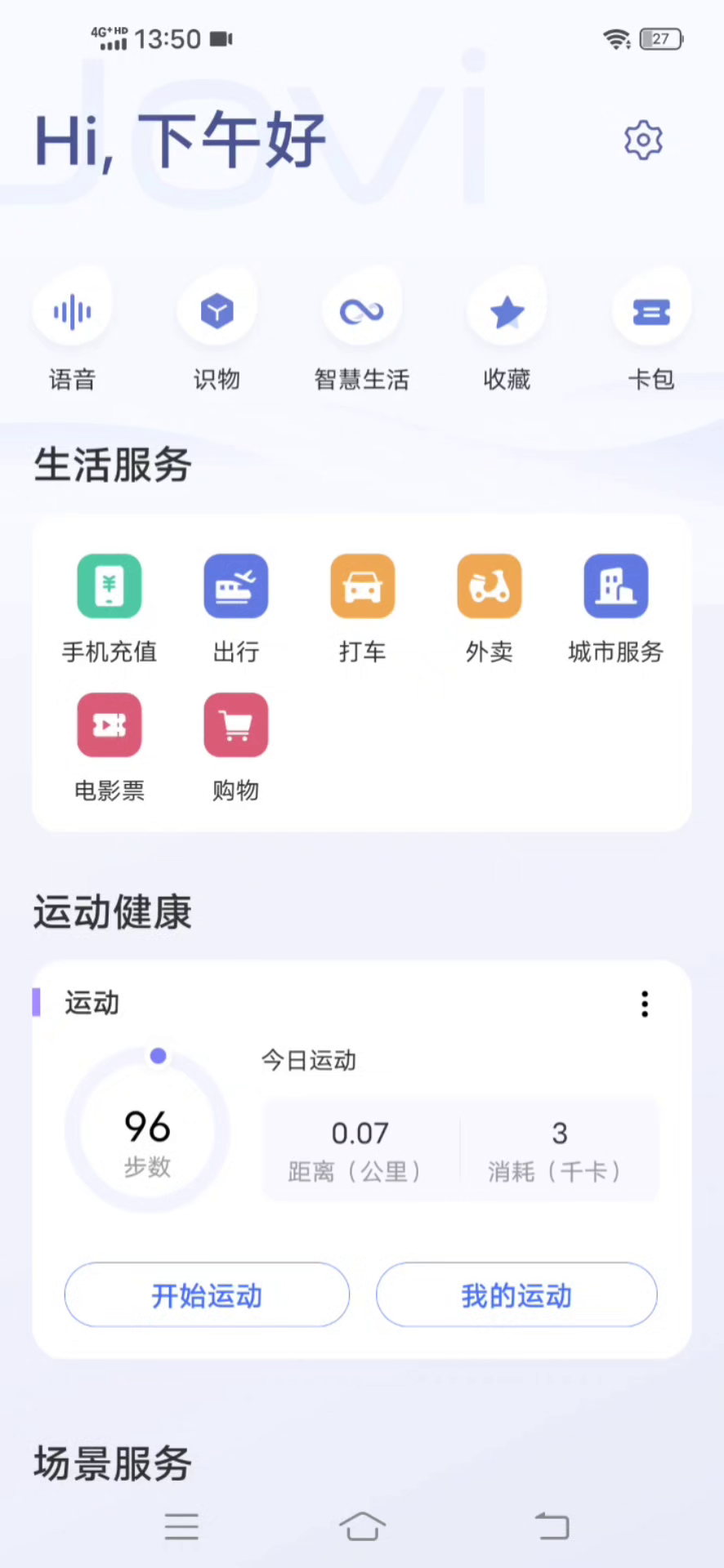Viewport: 724px width, 1568px height.
Task: Select 手机充值 phone top-up service
Action: coord(109,586)
